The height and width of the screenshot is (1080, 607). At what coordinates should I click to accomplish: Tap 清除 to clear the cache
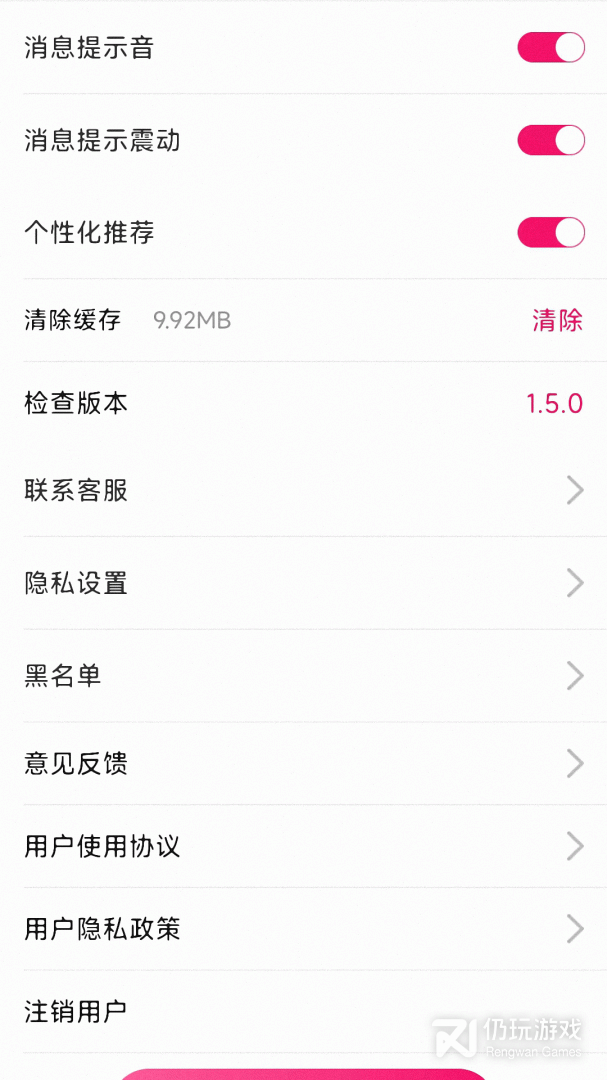click(557, 321)
